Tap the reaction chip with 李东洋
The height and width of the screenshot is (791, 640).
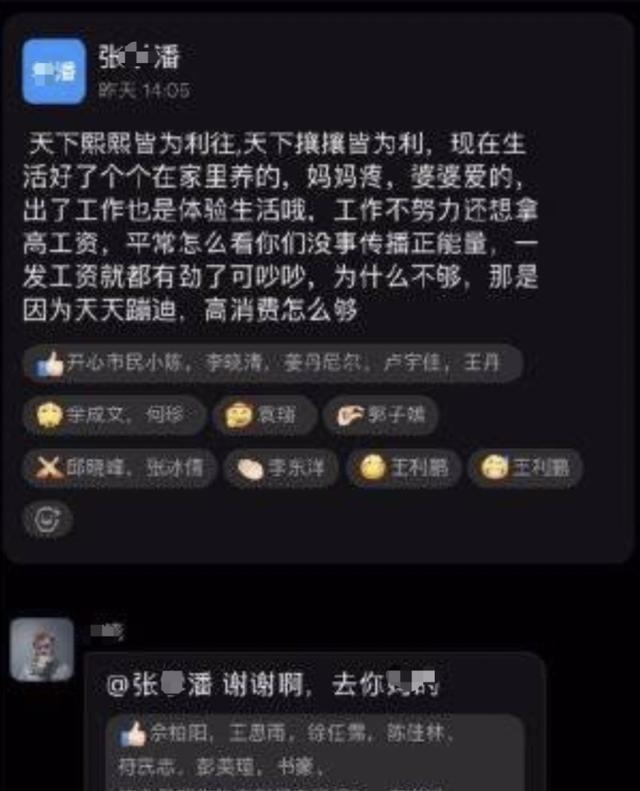pyautogui.click(x=278, y=467)
